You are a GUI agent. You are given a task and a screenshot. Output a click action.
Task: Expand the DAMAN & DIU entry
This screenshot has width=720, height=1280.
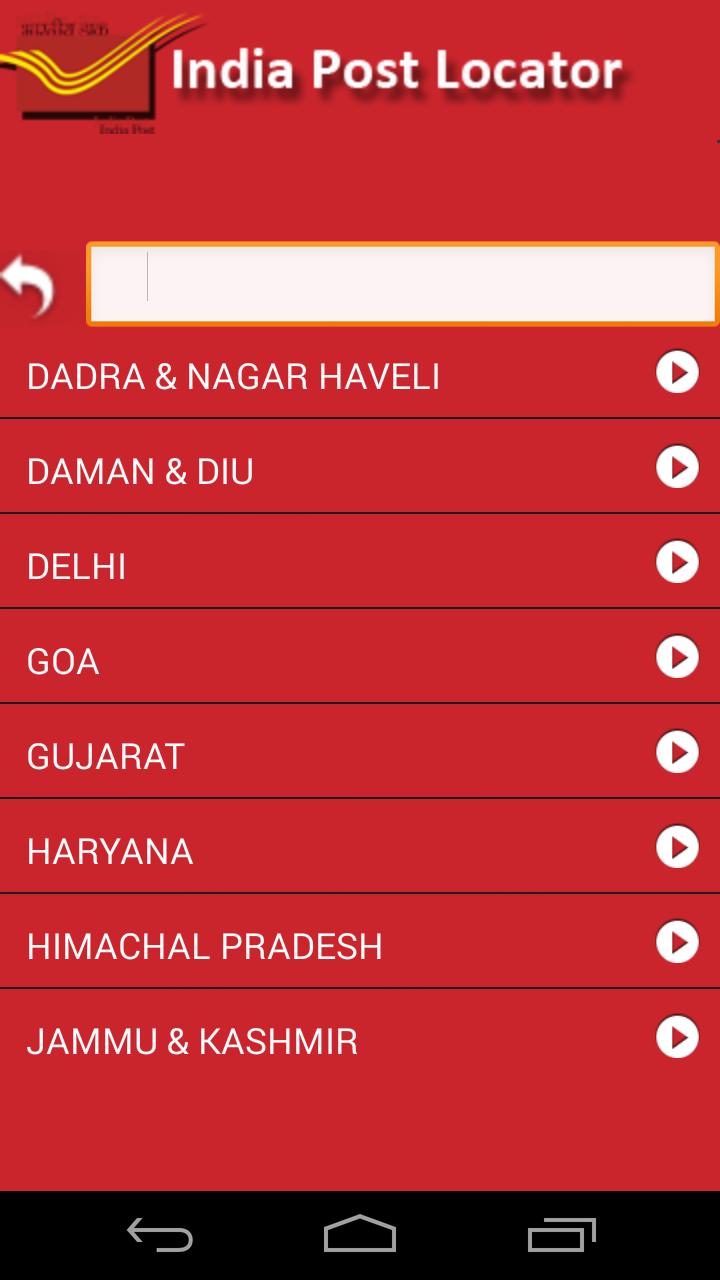[679, 467]
